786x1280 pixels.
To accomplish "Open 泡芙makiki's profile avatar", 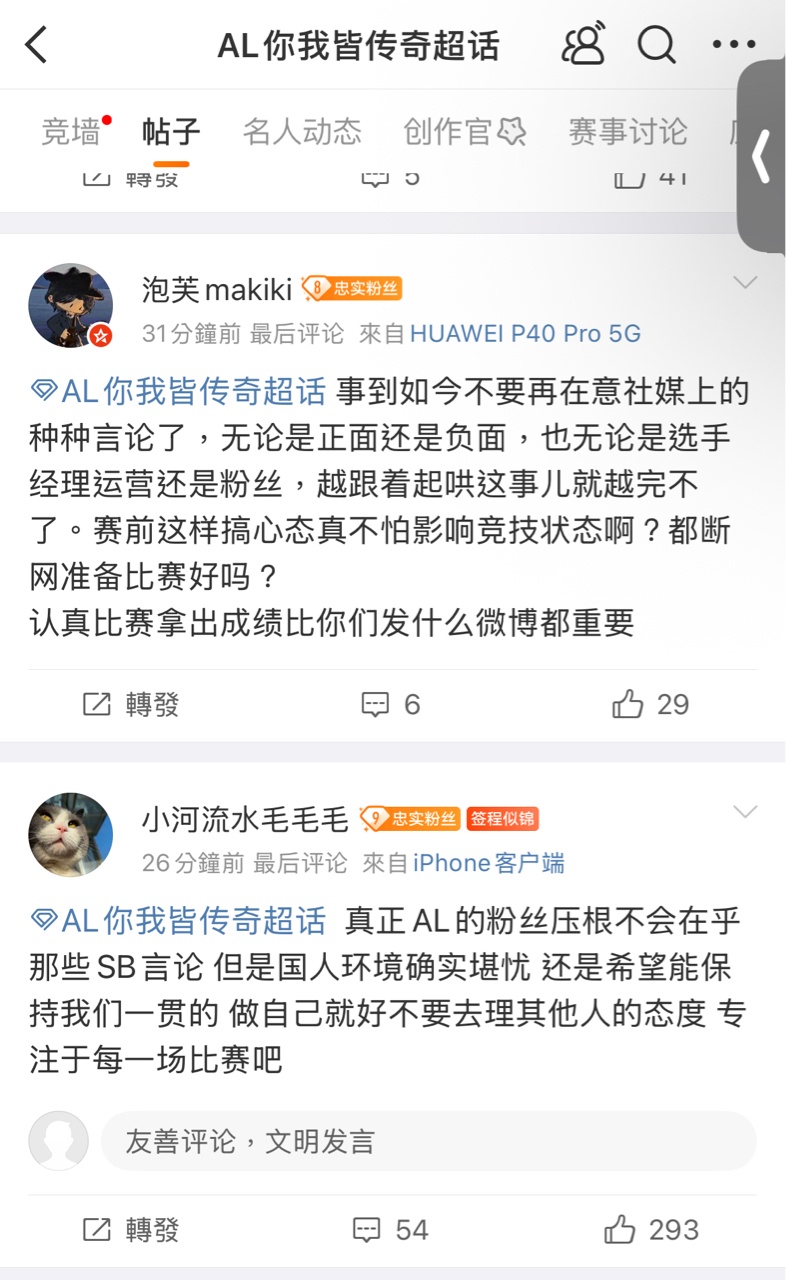I will pos(71,306).
